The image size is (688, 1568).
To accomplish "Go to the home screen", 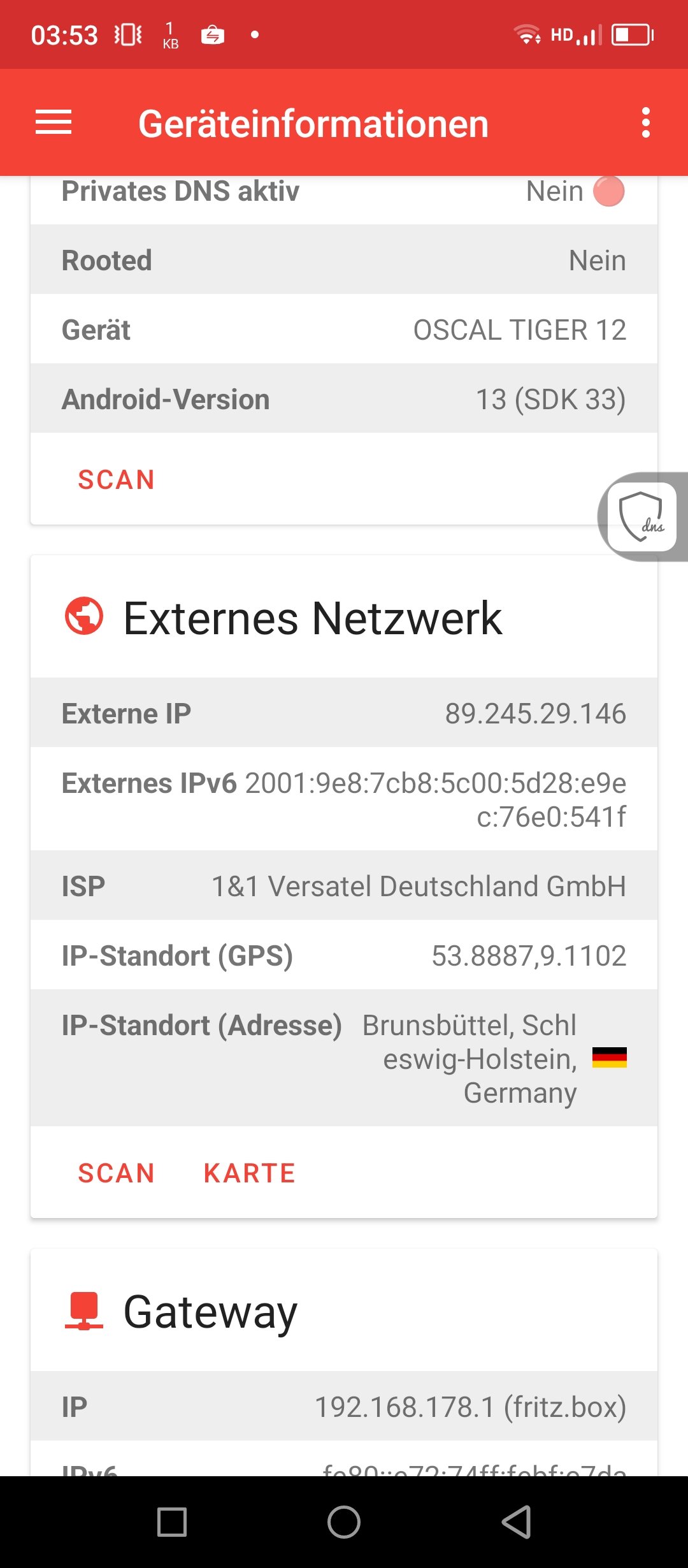I will 344,1522.
